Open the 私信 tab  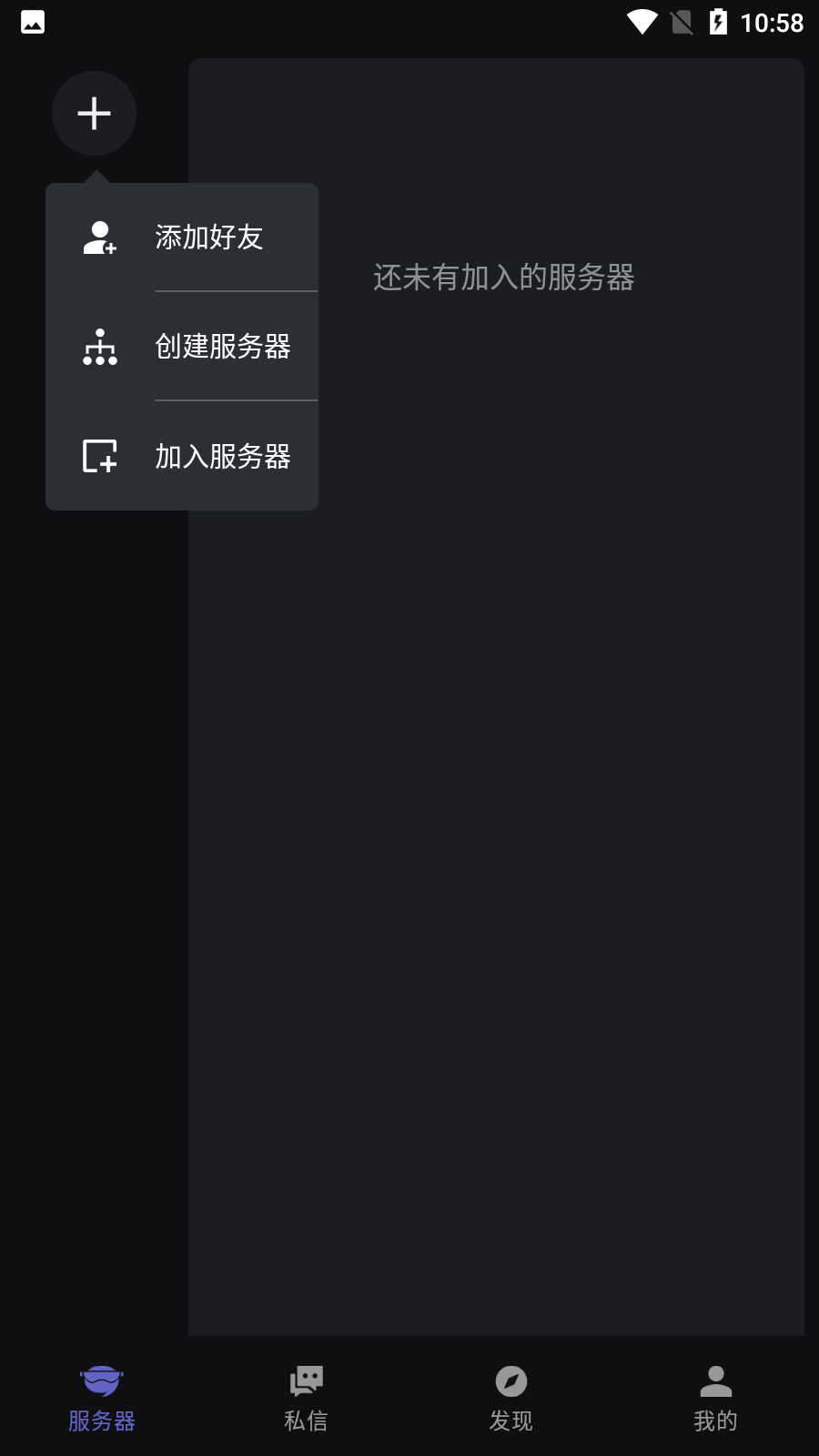307,1399
